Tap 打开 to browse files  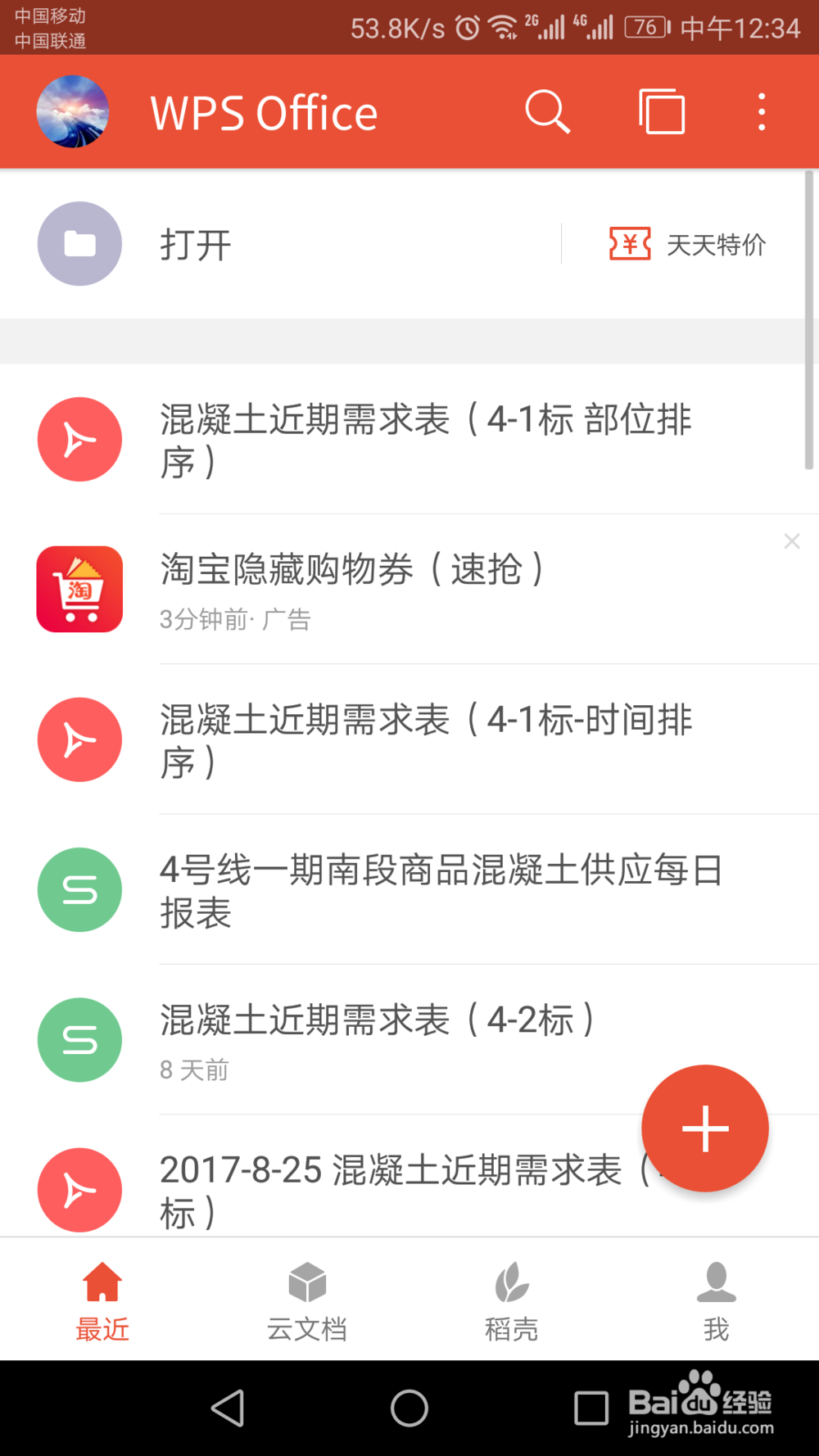(195, 244)
